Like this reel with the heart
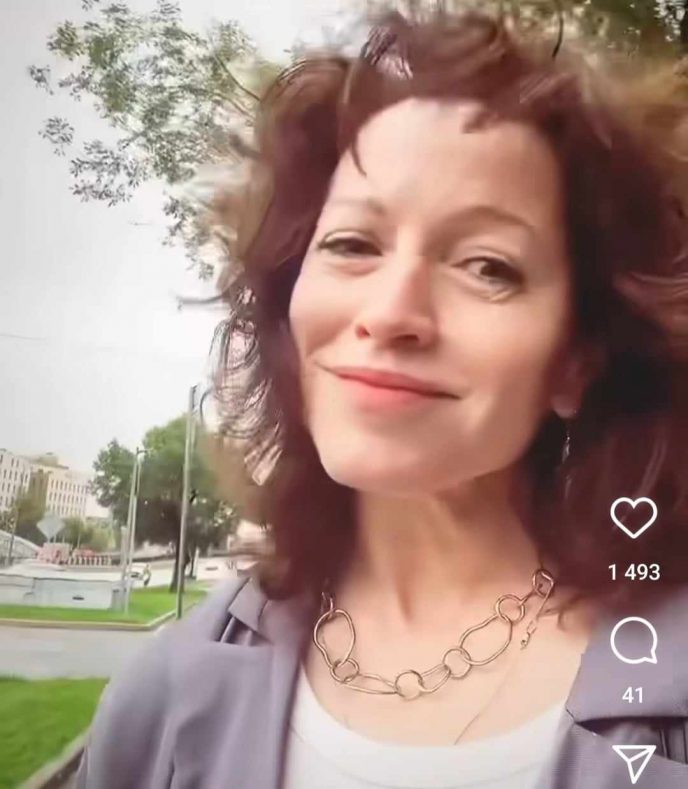Screen dimensions: 688x789 [633, 518]
